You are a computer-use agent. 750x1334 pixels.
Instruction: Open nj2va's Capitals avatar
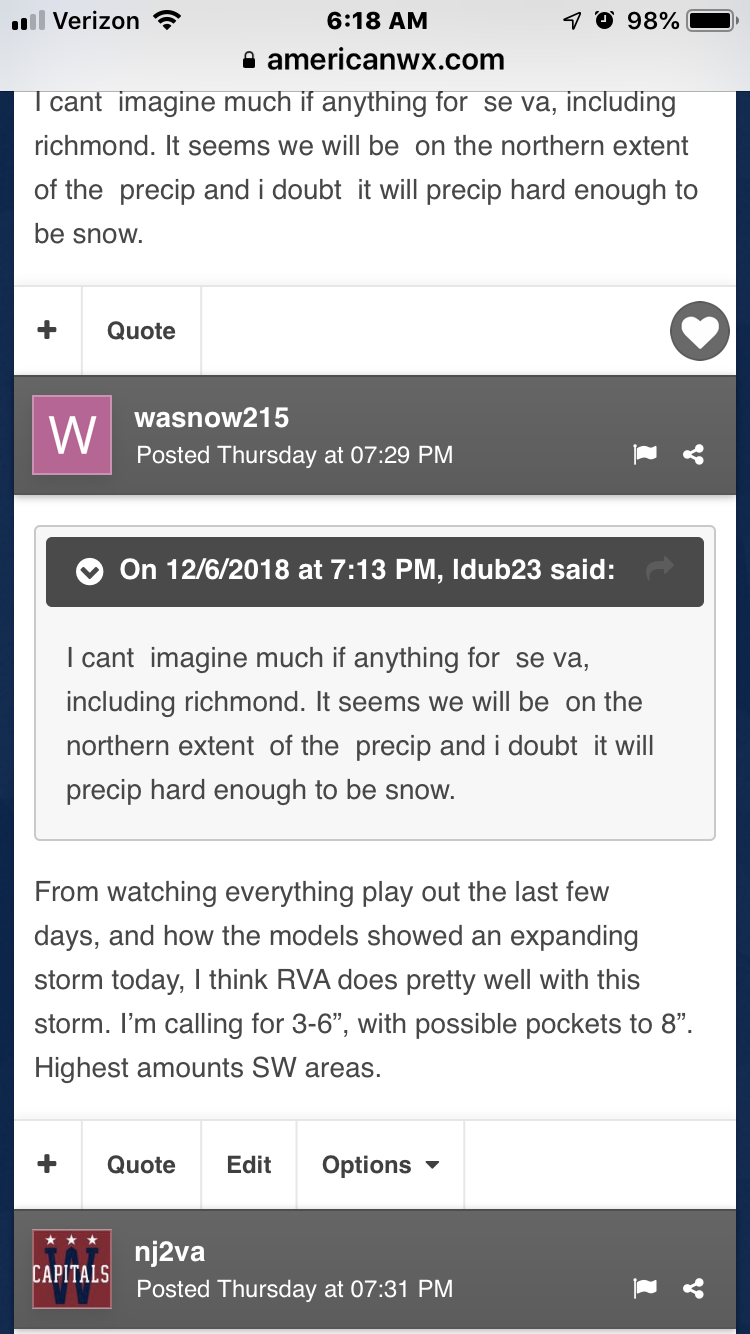point(72,1269)
